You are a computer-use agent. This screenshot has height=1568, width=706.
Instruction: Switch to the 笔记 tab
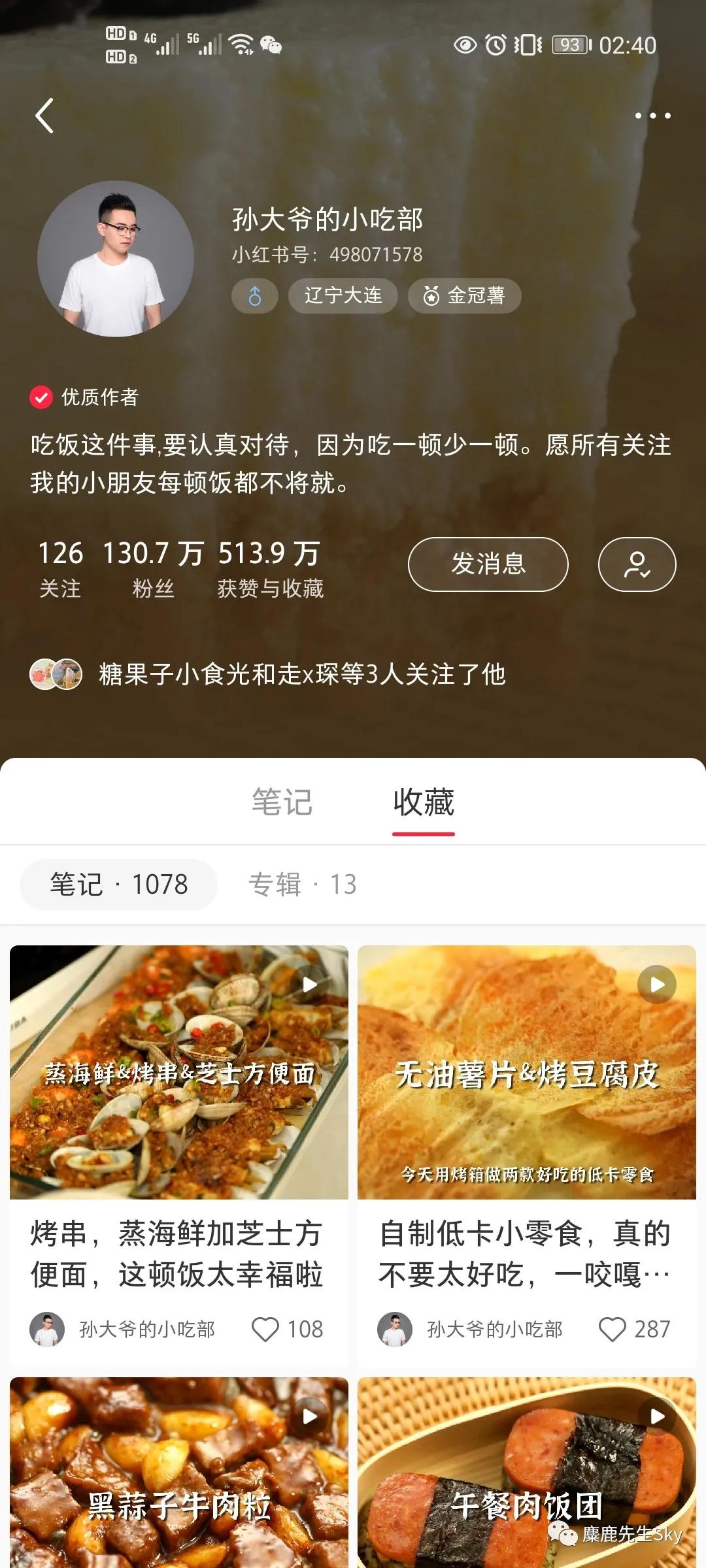282,802
